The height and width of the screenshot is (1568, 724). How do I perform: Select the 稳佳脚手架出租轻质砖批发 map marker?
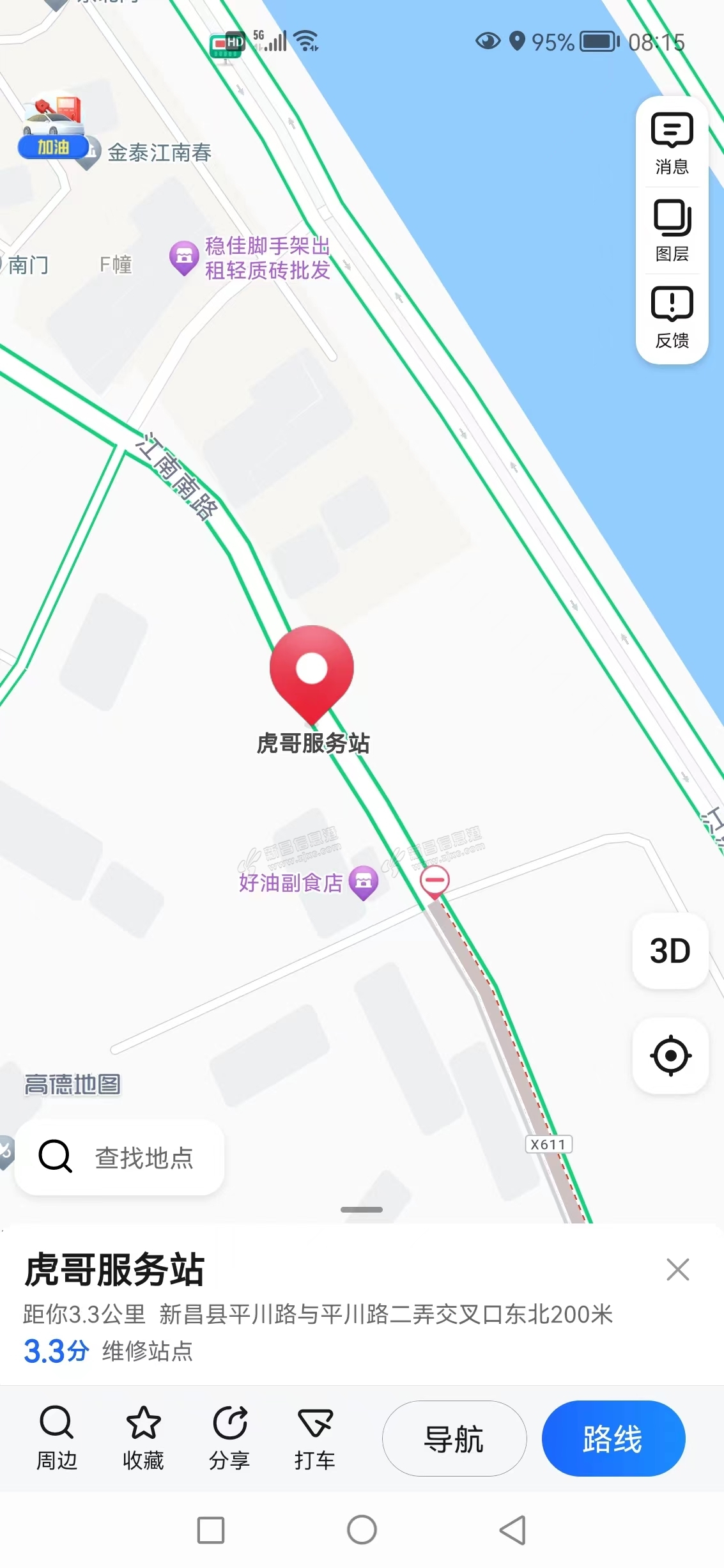point(184,258)
